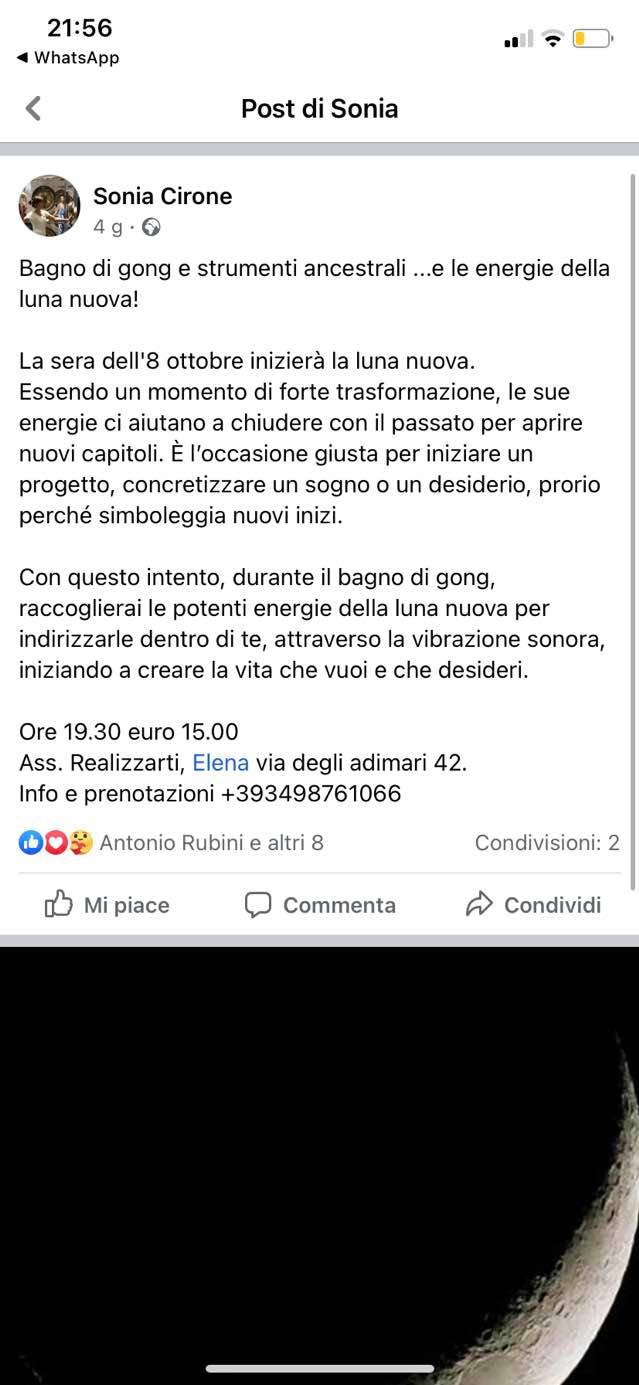639x1385 pixels.
Task: Open Sonia Cirone's profile name
Action: [x=163, y=196]
